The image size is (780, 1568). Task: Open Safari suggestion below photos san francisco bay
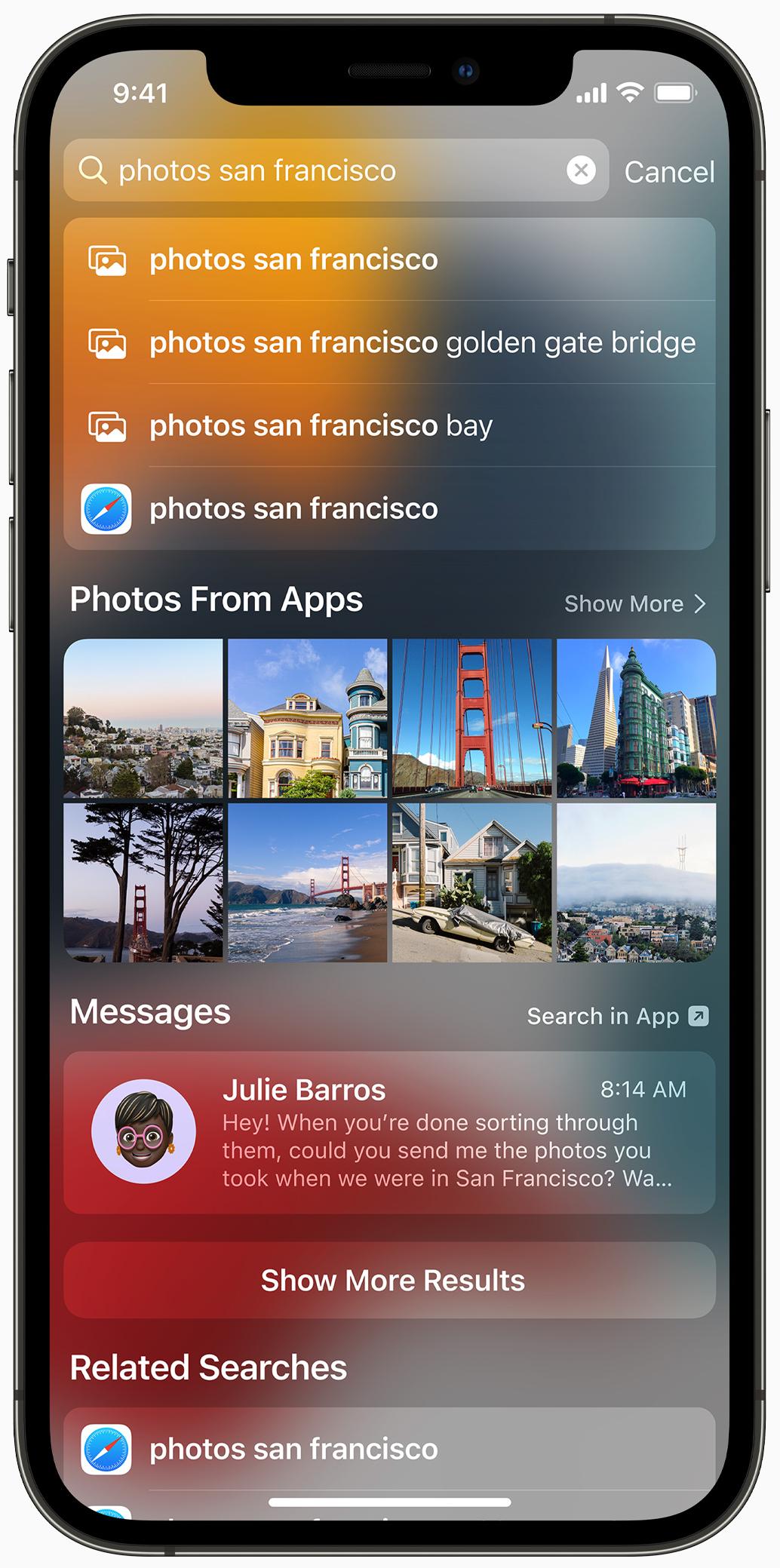(294, 508)
